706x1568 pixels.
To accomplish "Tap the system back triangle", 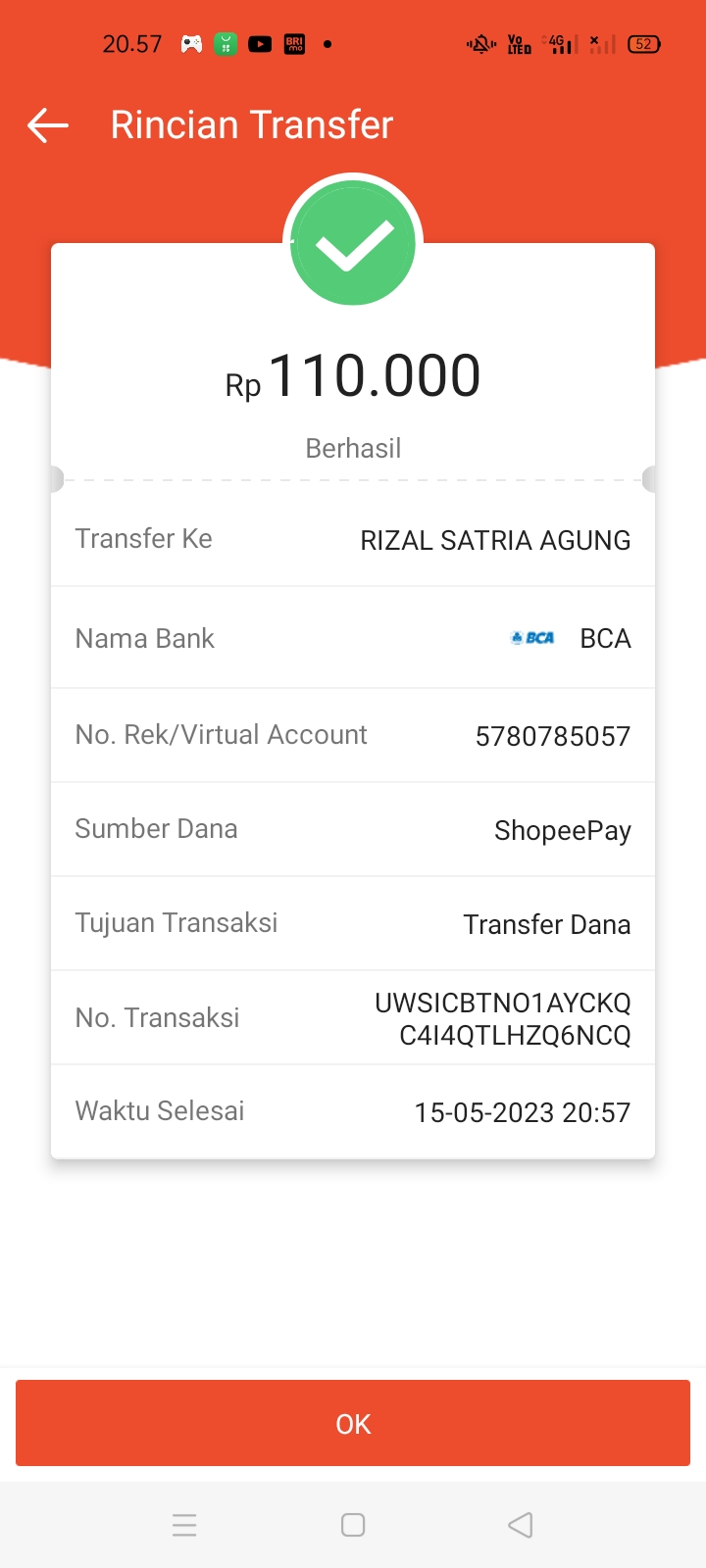I will coord(521,1525).
